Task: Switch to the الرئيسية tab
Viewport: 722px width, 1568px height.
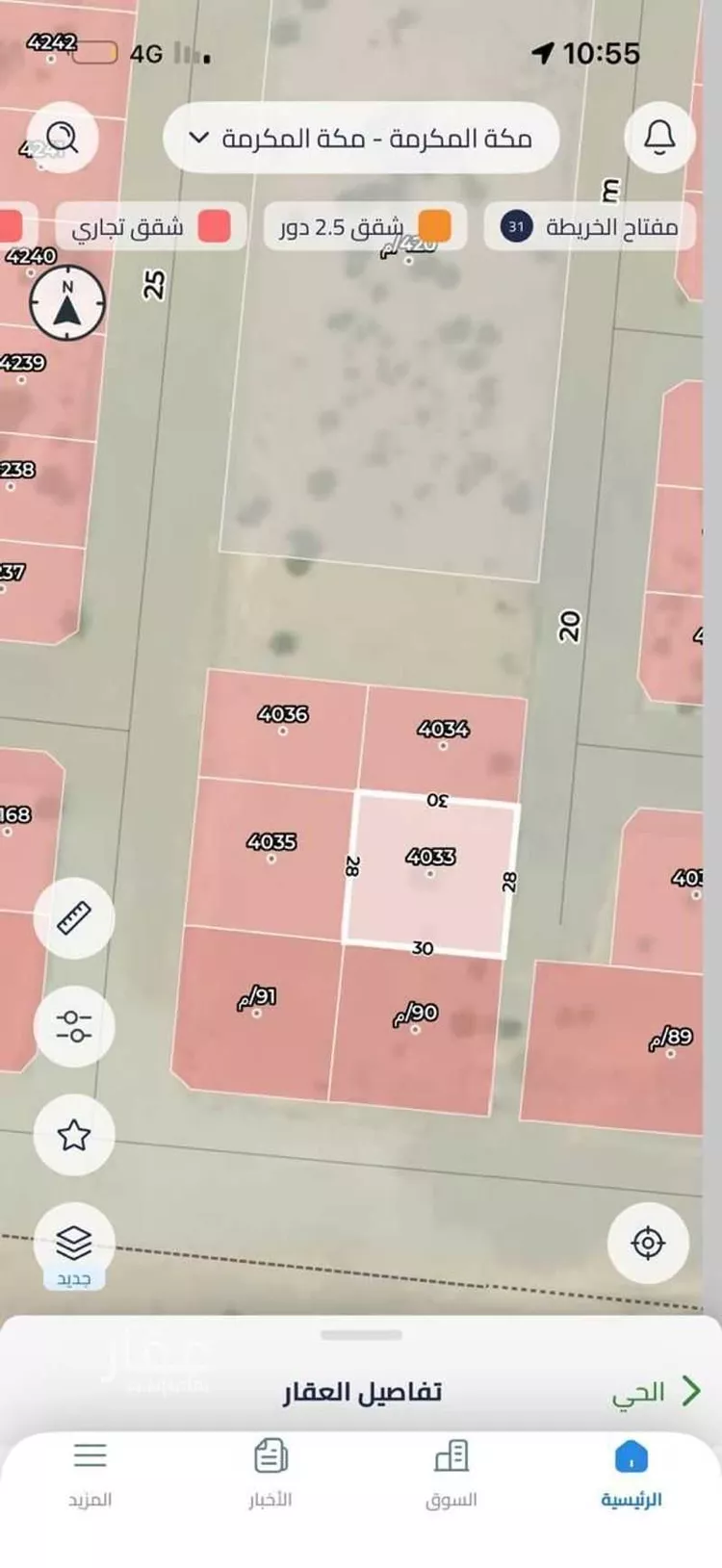Action: pos(631,1473)
